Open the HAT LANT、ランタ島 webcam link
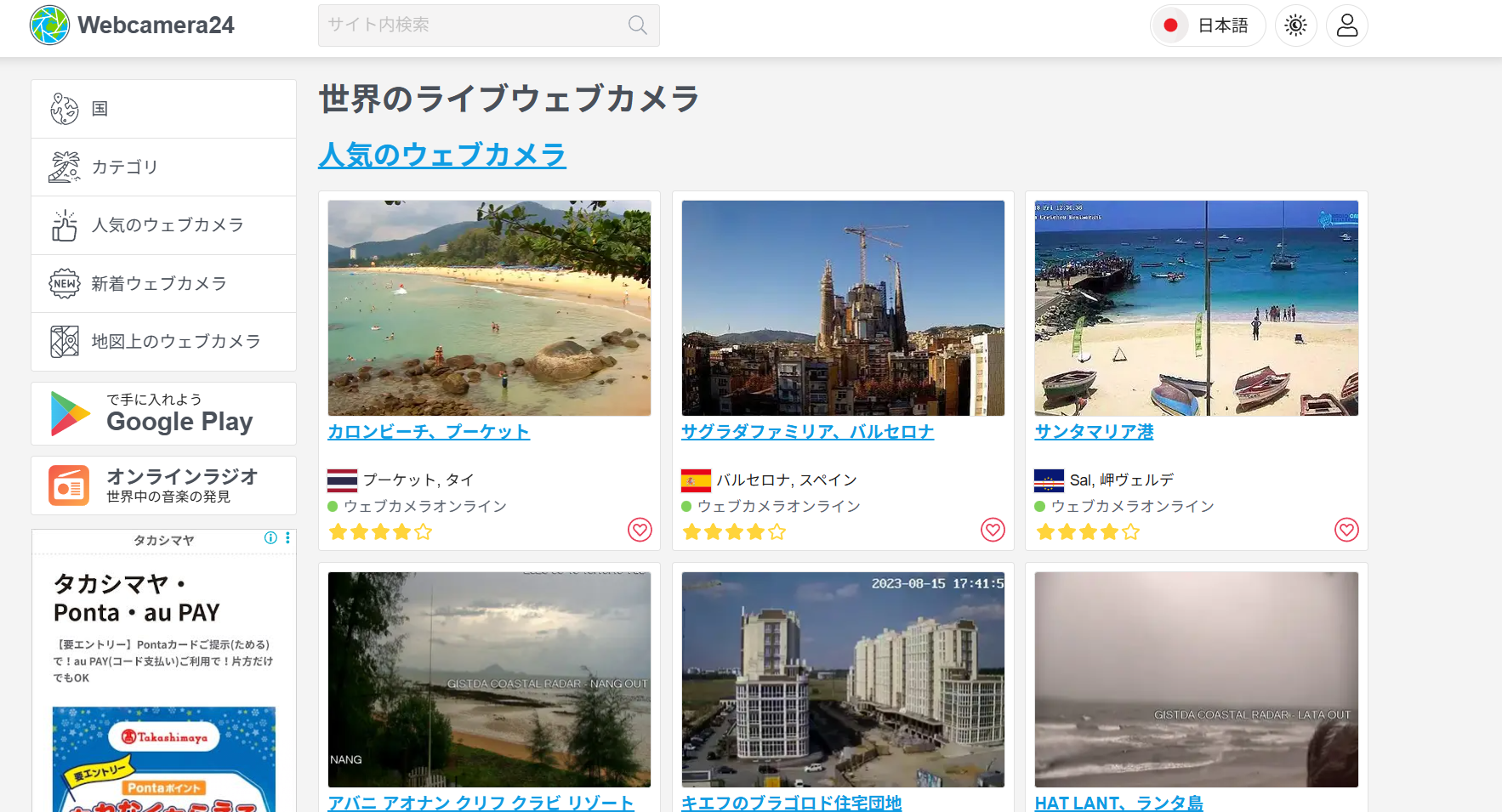This screenshot has width=1502, height=812. click(1118, 803)
